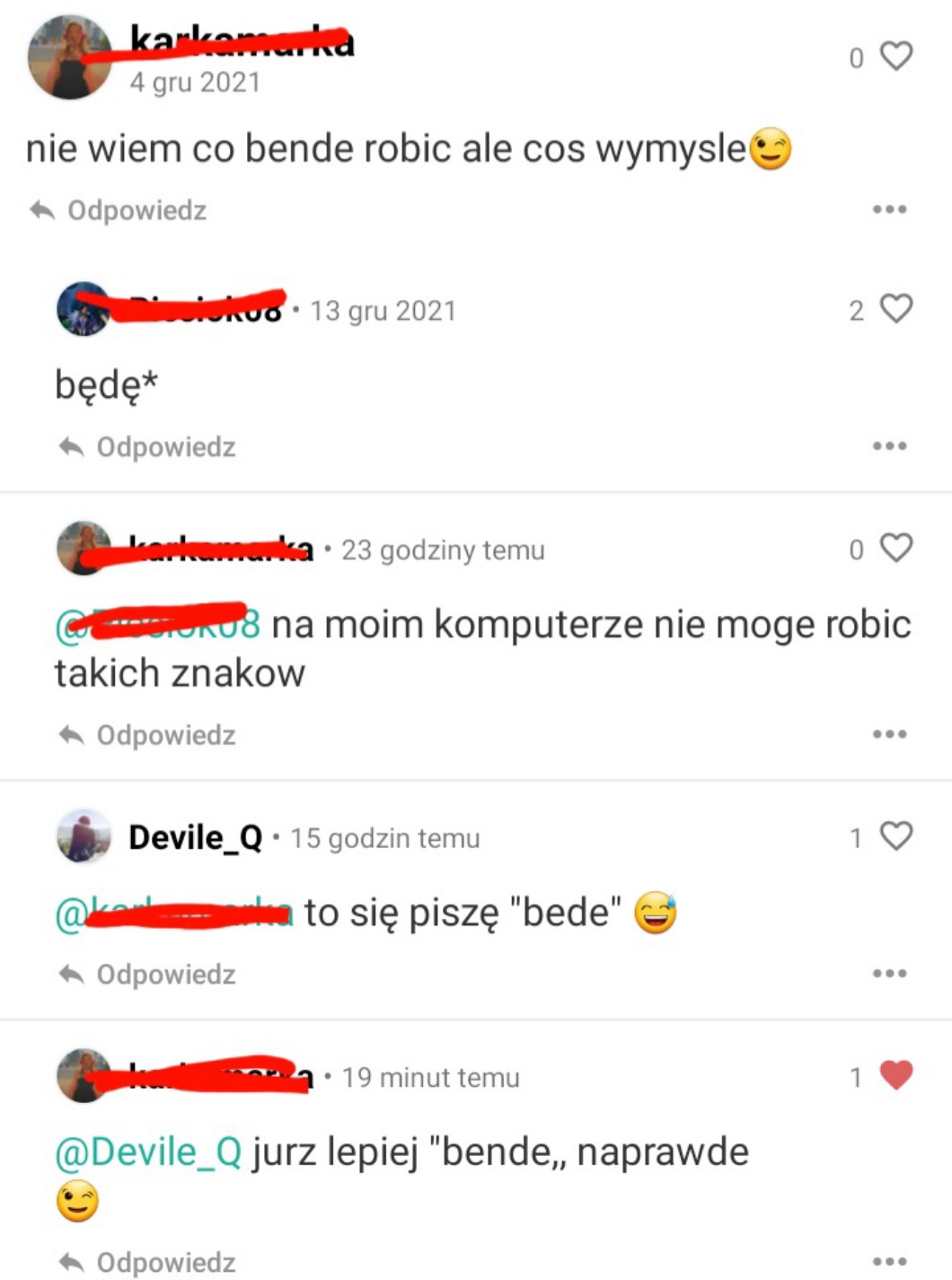Like Devile_Q's comment

(895, 836)
